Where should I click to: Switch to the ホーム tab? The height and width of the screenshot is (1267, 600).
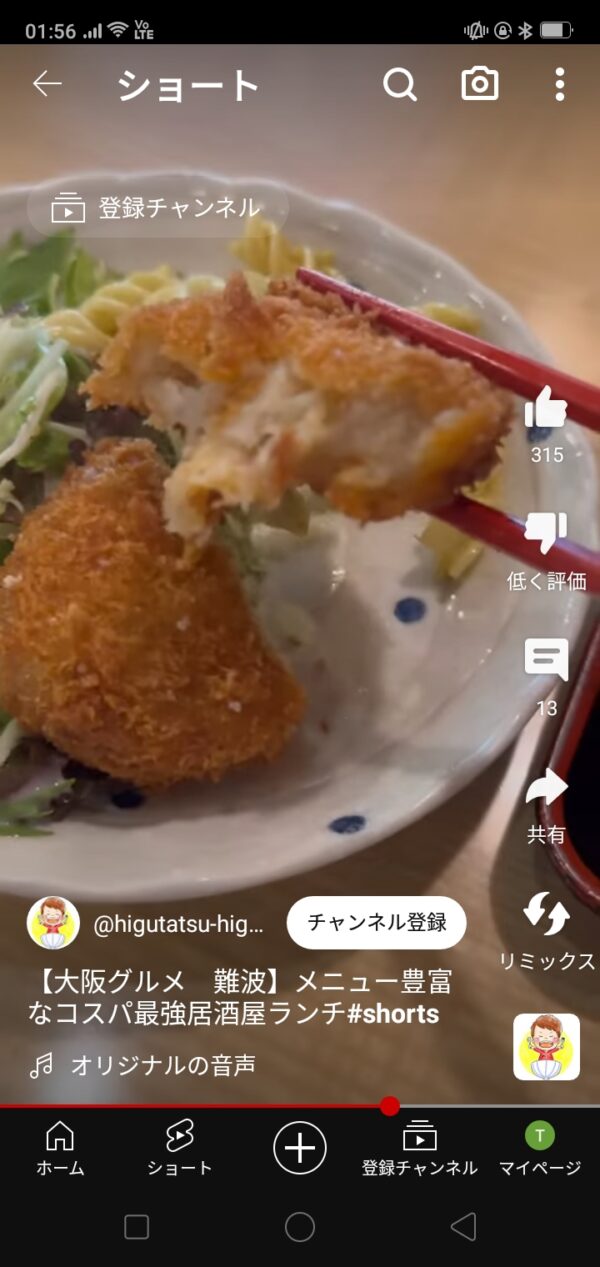coord(60,1147)
